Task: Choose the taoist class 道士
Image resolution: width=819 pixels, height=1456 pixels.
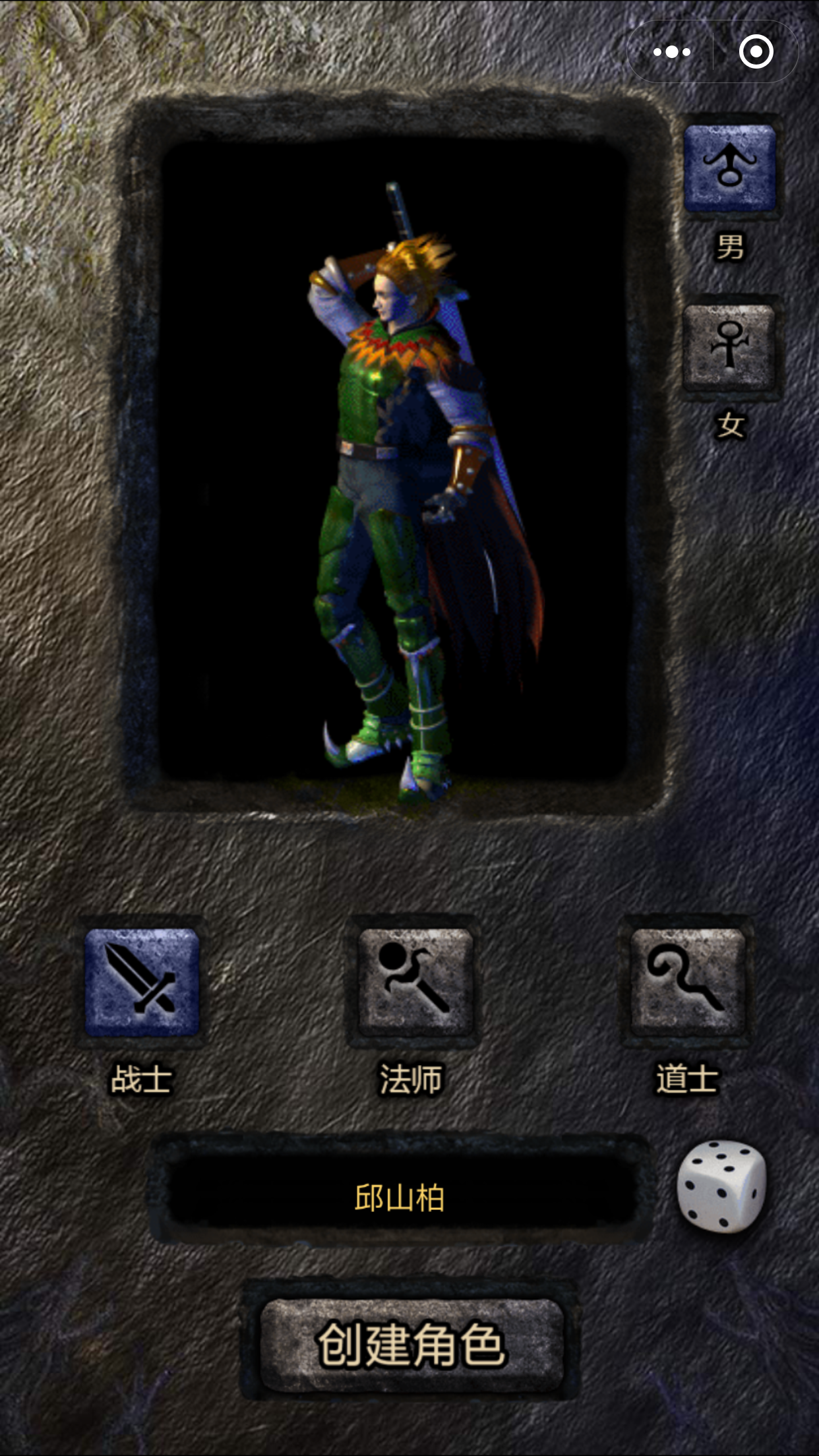Action: pyautogui.click(x=687, y=982)
